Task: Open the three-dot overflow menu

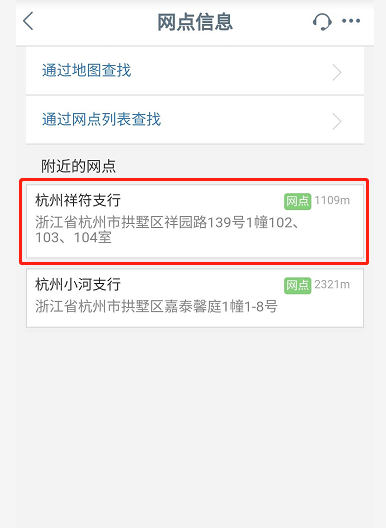Action: click(351, 21)
